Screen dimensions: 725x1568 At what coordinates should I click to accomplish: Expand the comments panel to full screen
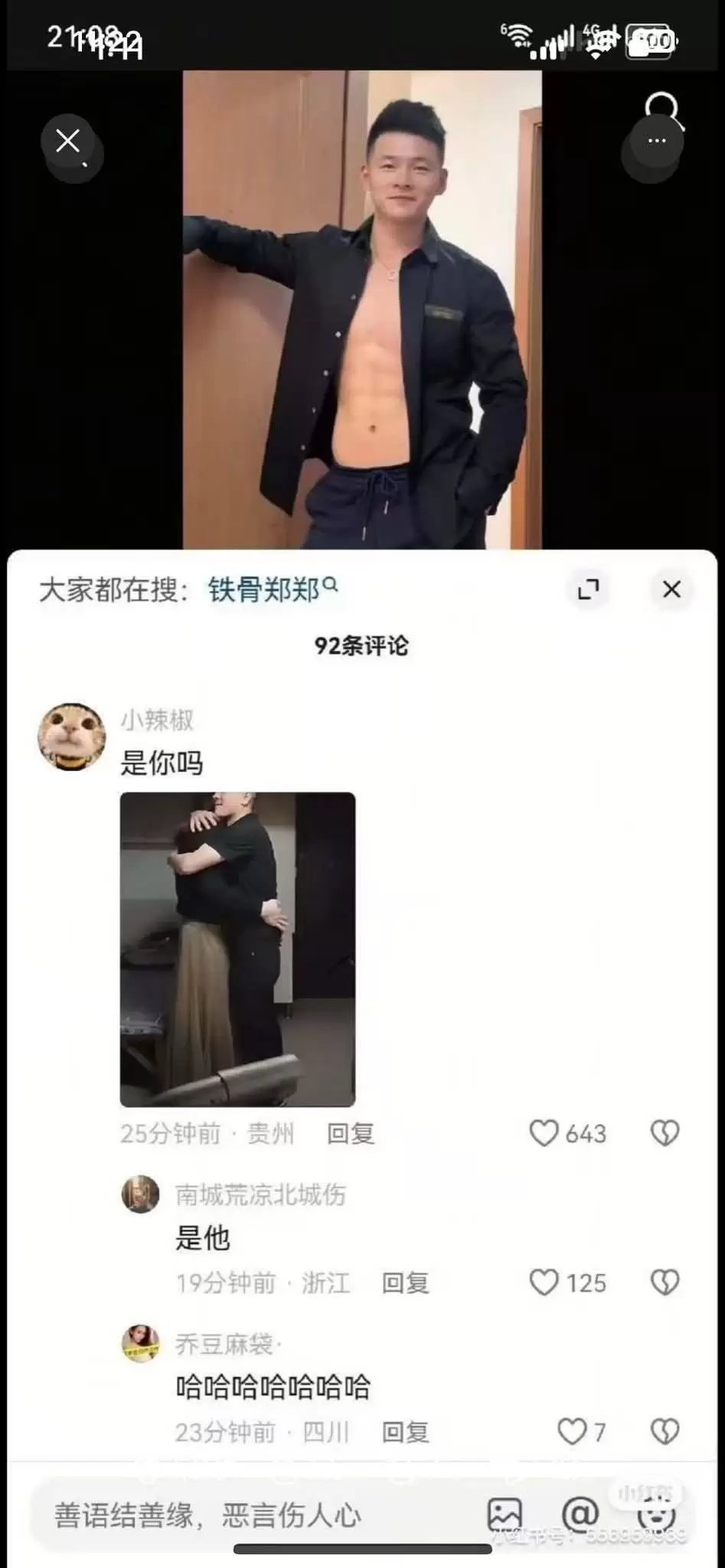click(x=588, y=590)
